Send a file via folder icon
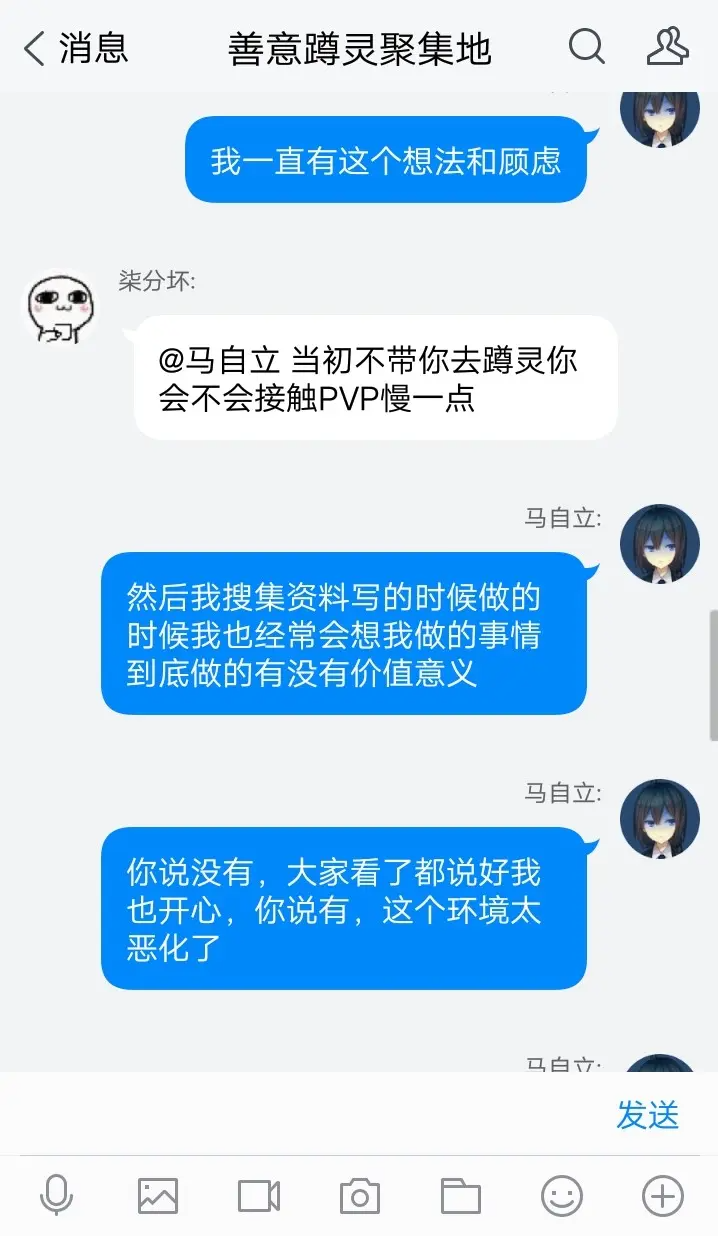This screenshot has height=1236, width=718. click(x=461, y=1195)
